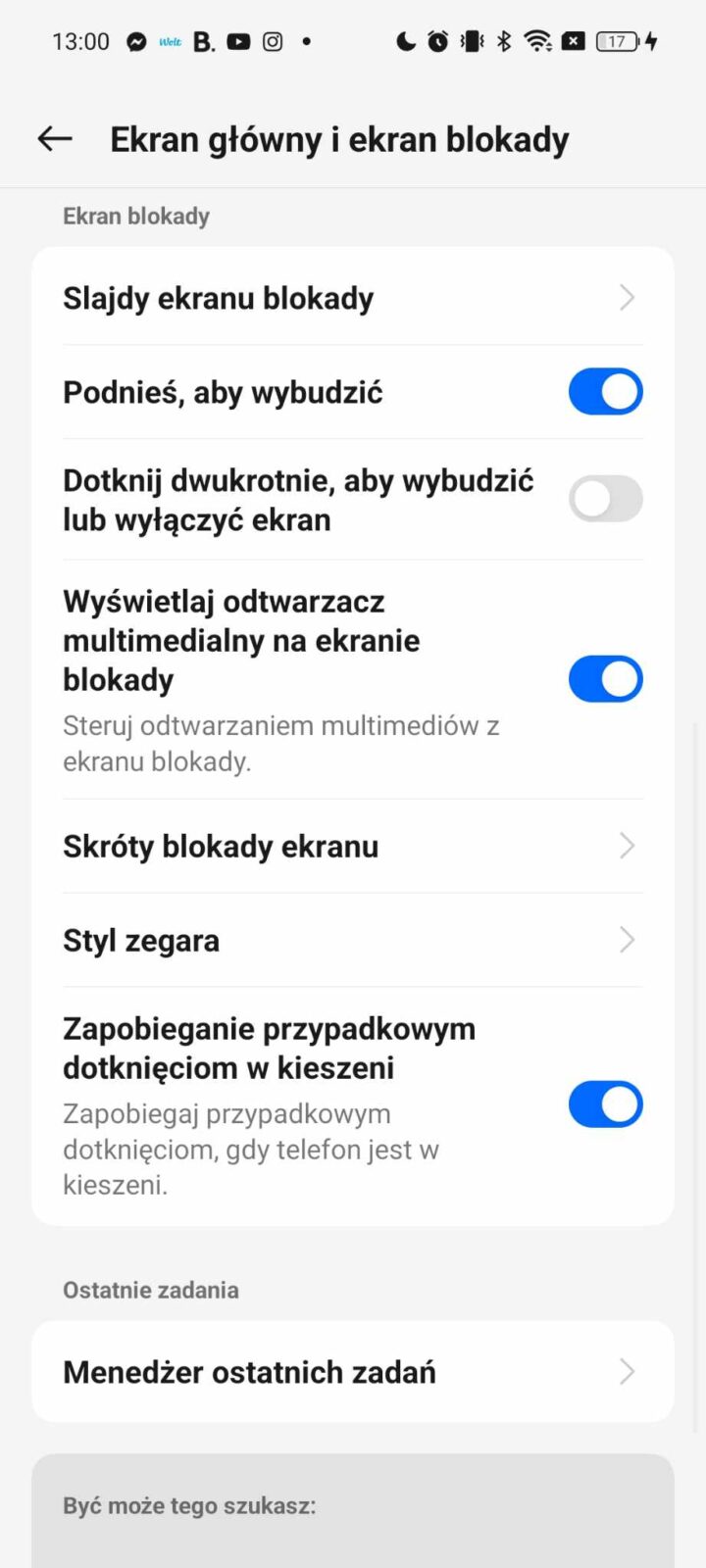The image size is (706, 1568).
Task: Turn off Podnieś, aby wybudzić
Action: 605,392
